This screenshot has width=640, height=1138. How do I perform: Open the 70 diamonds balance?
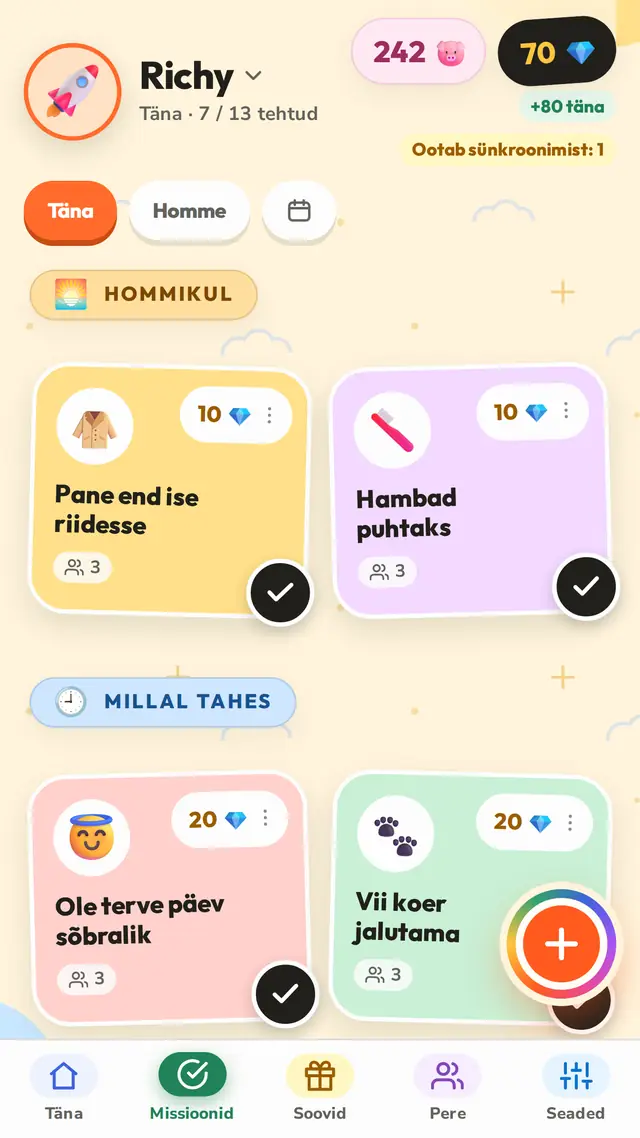tap(557, 52)
